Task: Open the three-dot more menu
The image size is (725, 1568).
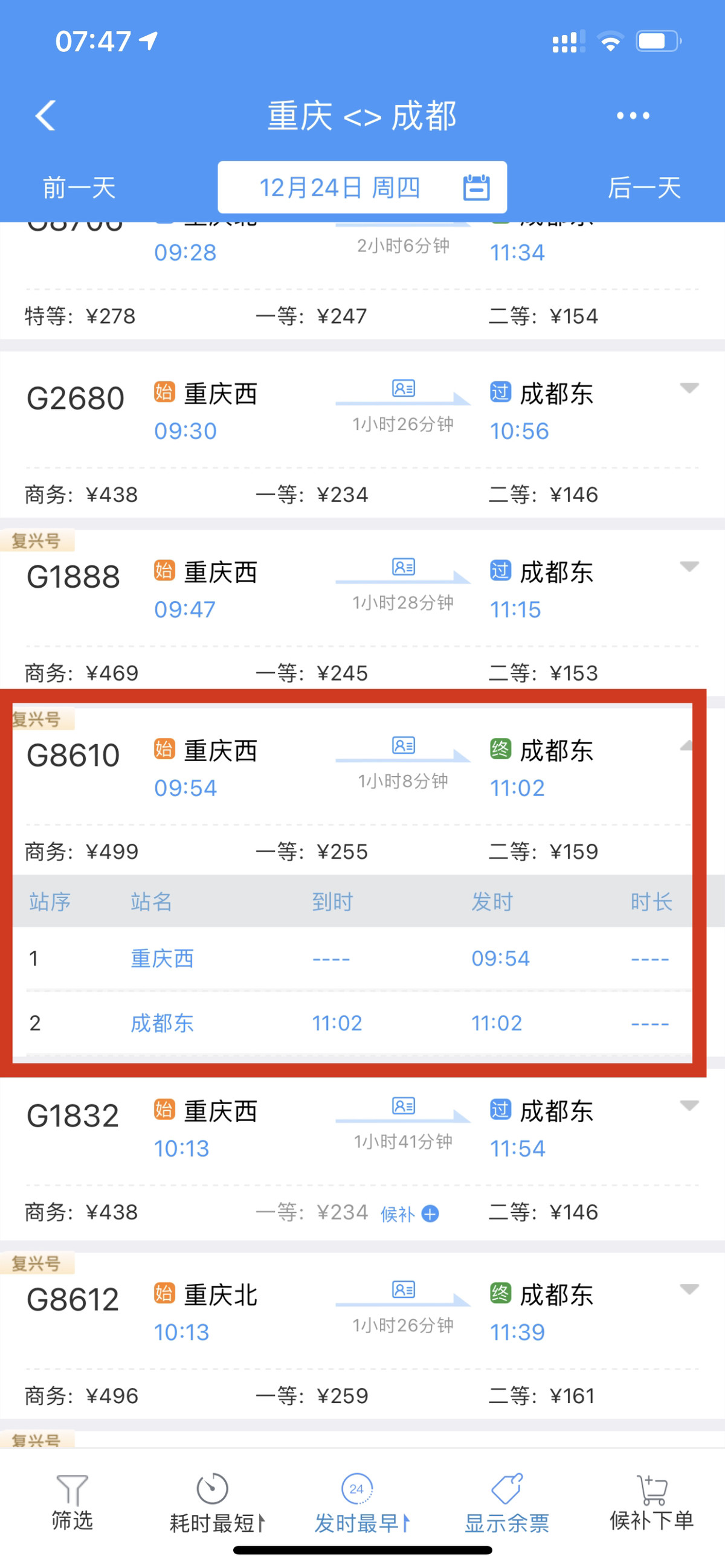Action: [633, 115]
